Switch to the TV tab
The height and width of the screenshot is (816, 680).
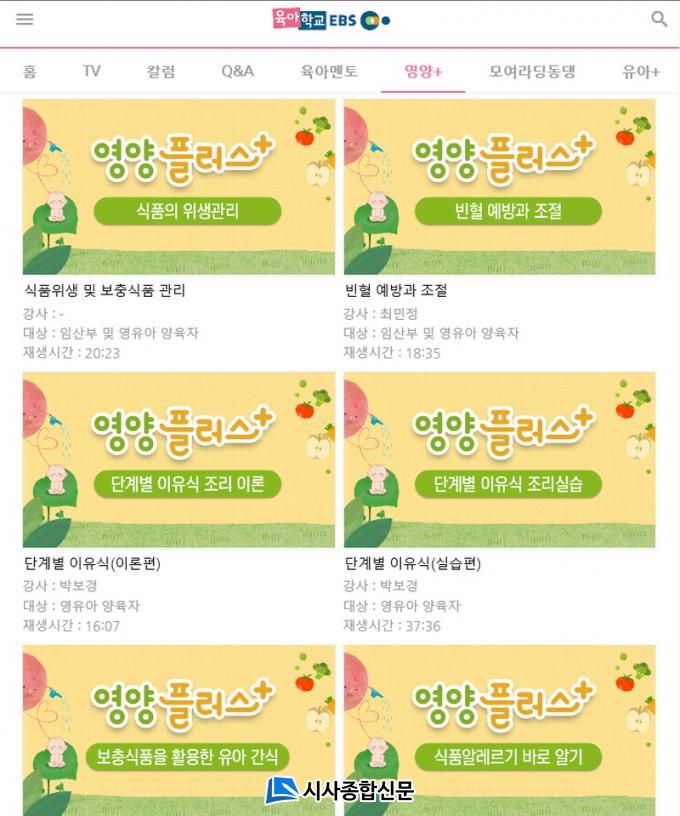(x=92, y=71)
